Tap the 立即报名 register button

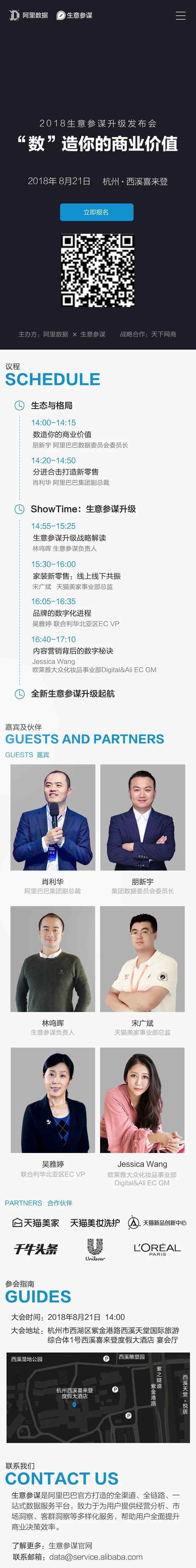click(x=96, y=212)
